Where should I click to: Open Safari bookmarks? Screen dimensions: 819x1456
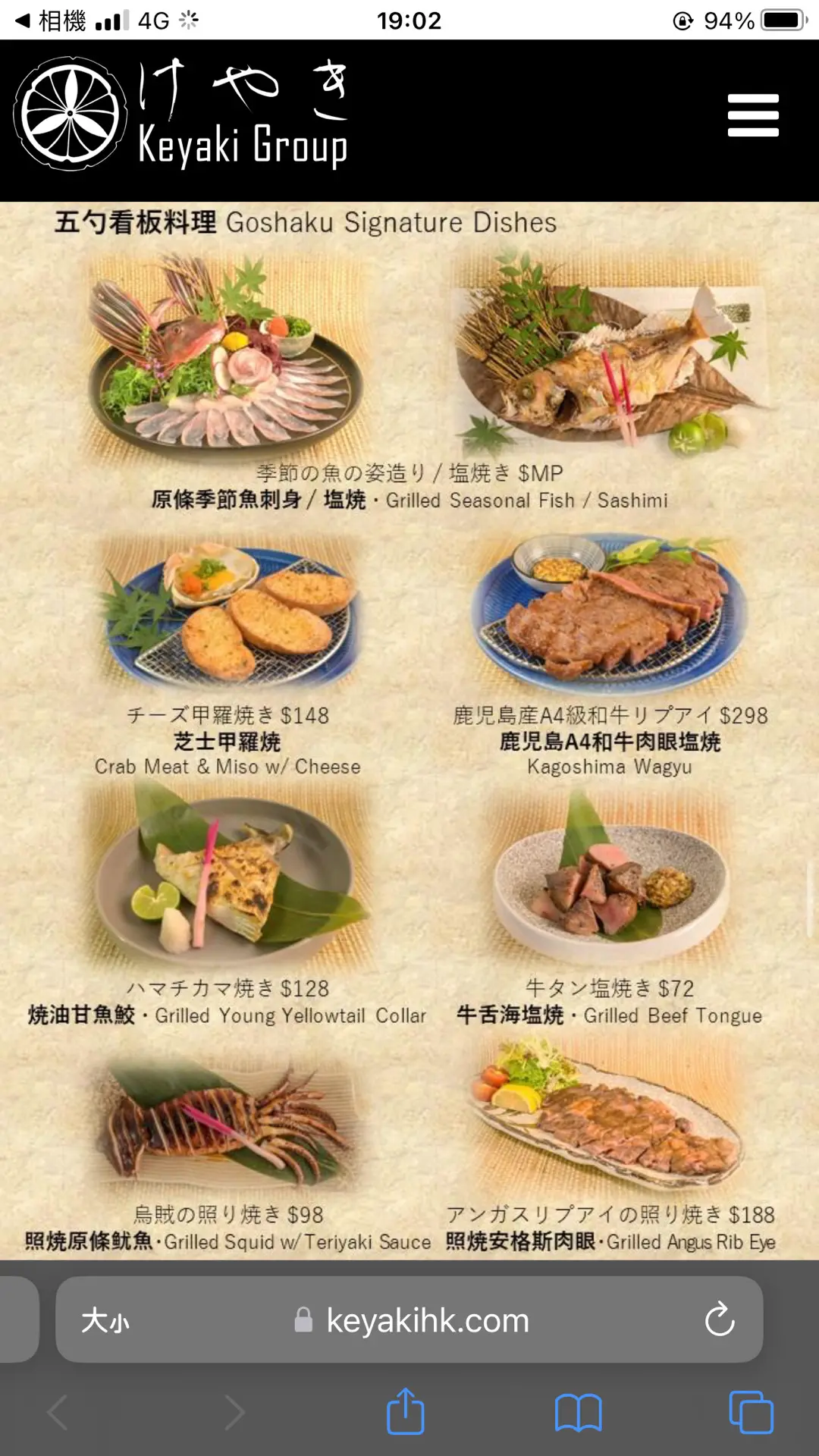578,1412
